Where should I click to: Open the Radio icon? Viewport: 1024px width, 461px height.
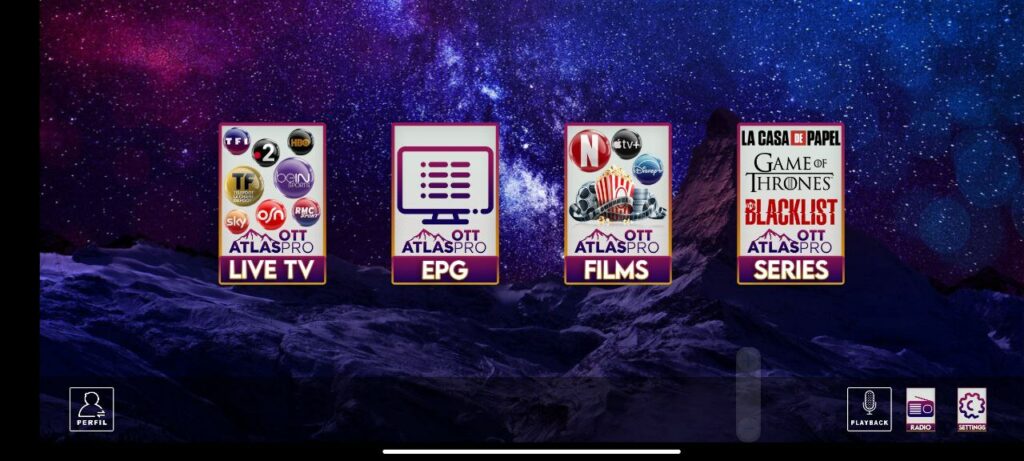tap(921, 409)
